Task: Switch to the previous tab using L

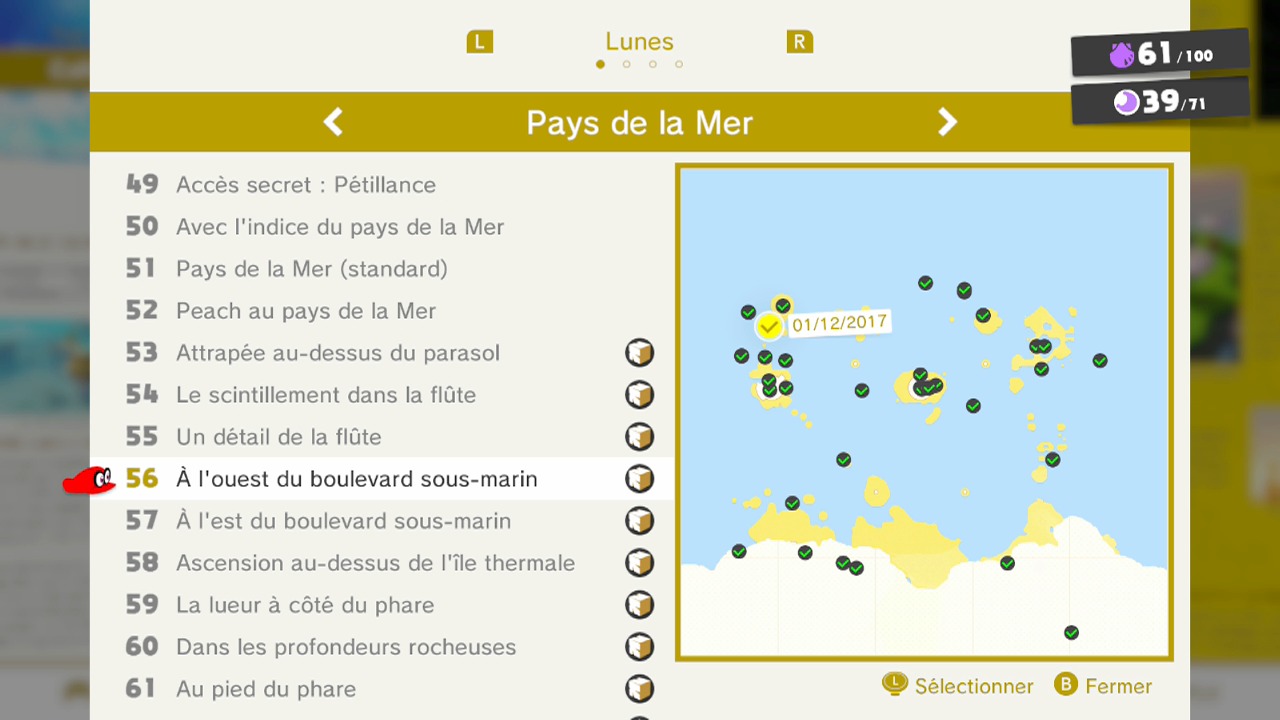Action: [480, 42]
